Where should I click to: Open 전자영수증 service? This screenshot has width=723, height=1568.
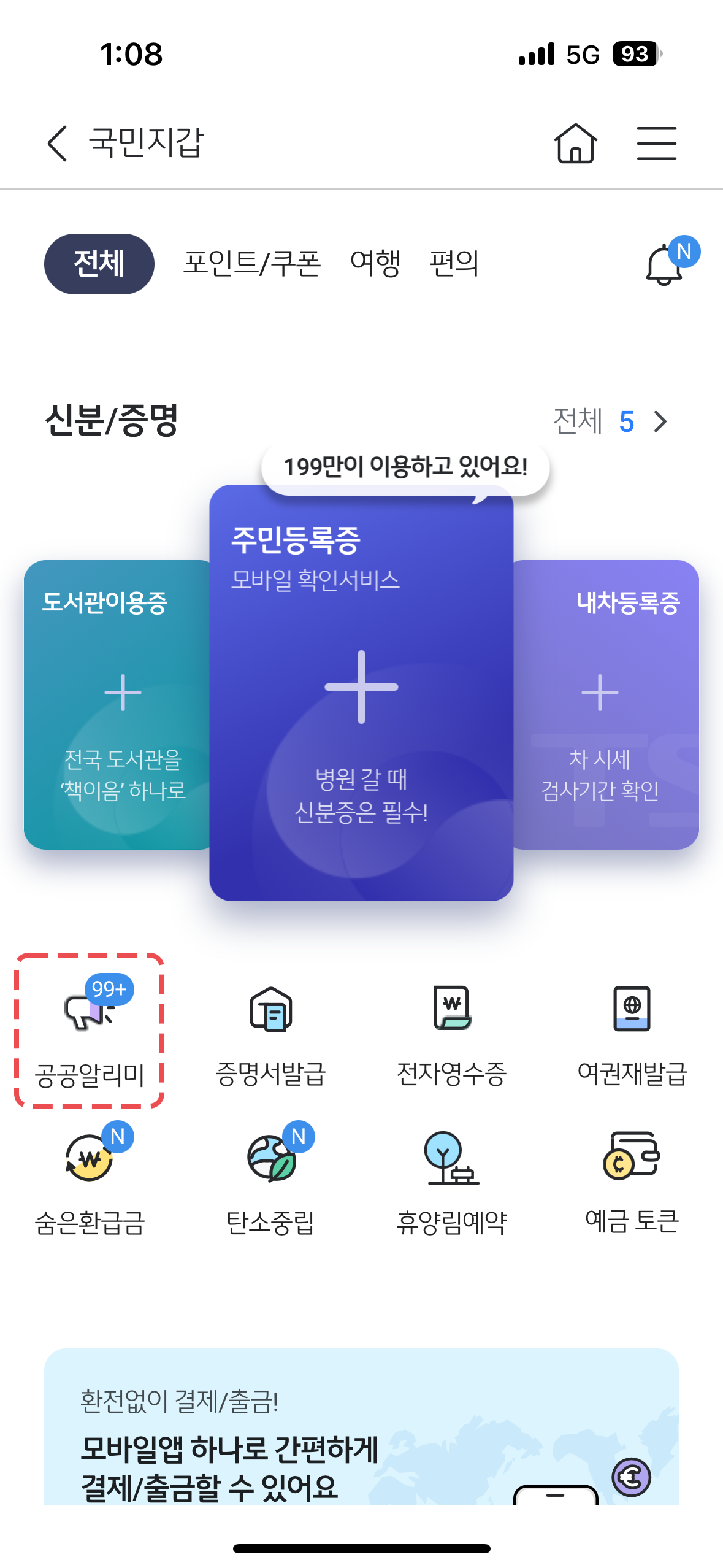(452, 1031)
